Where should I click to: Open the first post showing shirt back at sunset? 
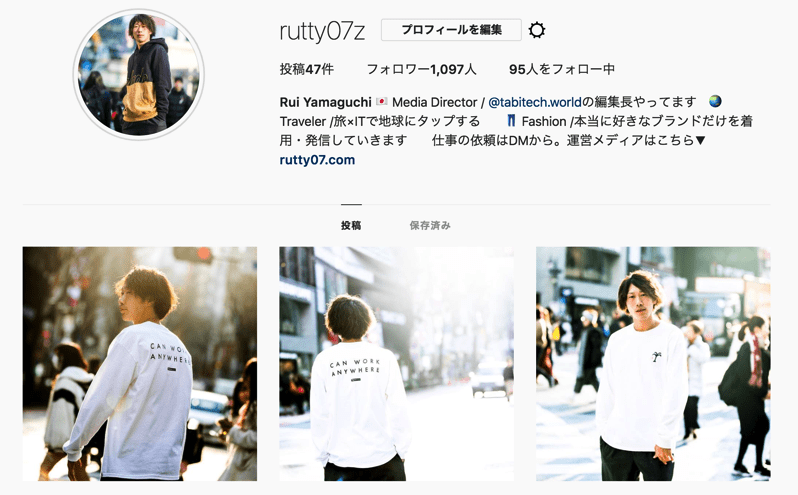point(140,364)
